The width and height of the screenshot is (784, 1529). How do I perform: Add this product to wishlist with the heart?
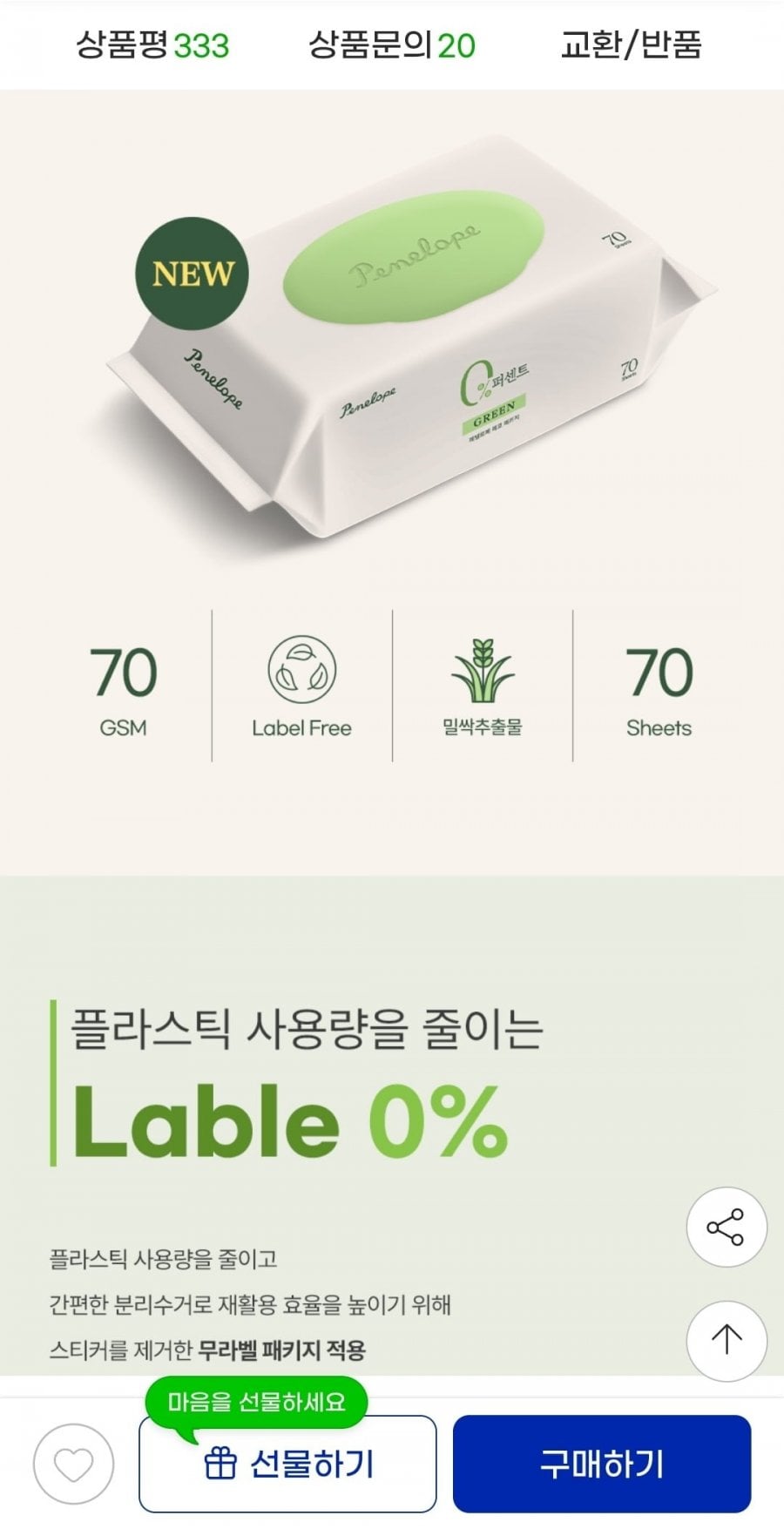tap(74, 1464)
